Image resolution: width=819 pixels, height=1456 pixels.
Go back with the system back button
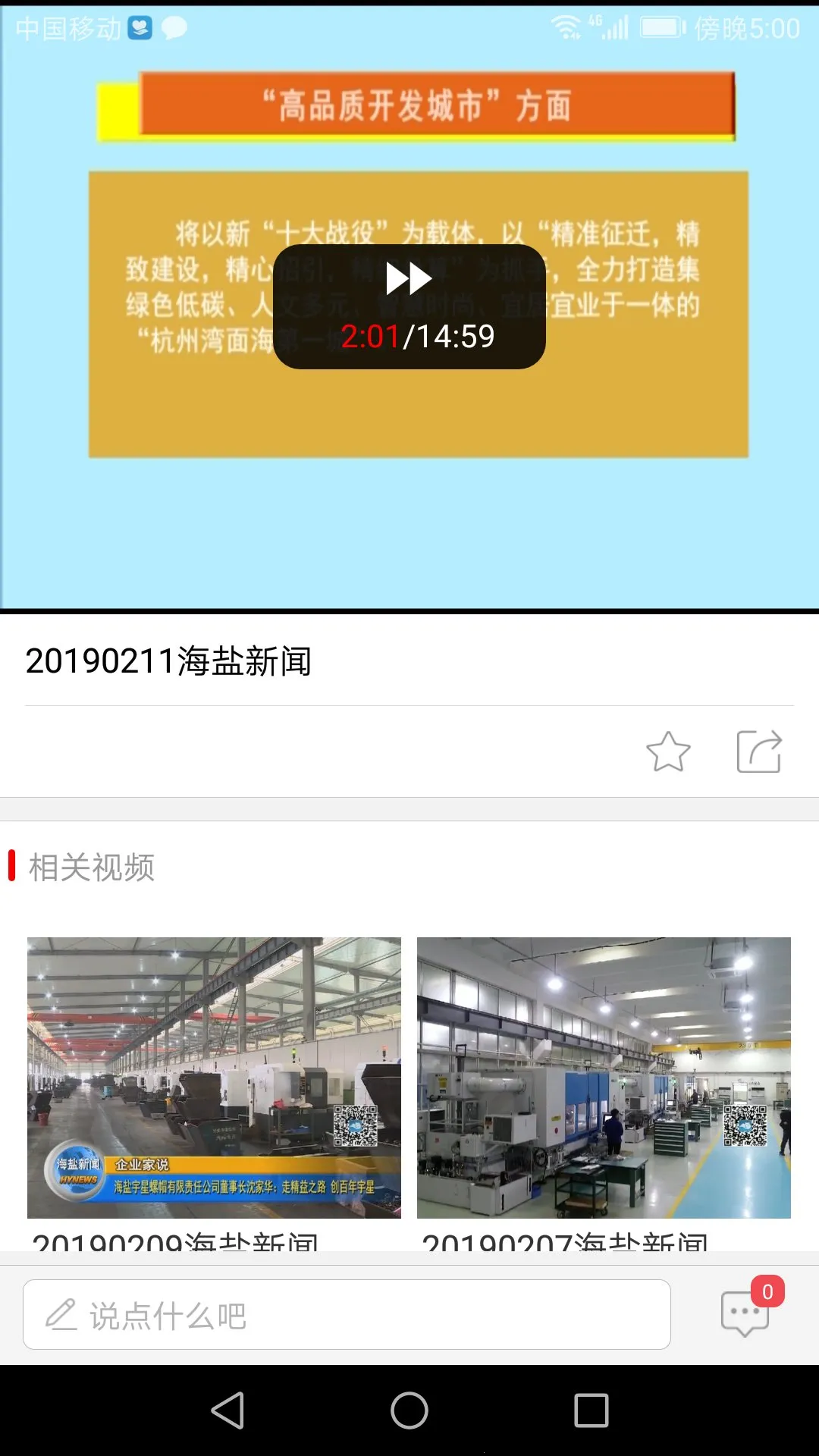(227, 1410)
